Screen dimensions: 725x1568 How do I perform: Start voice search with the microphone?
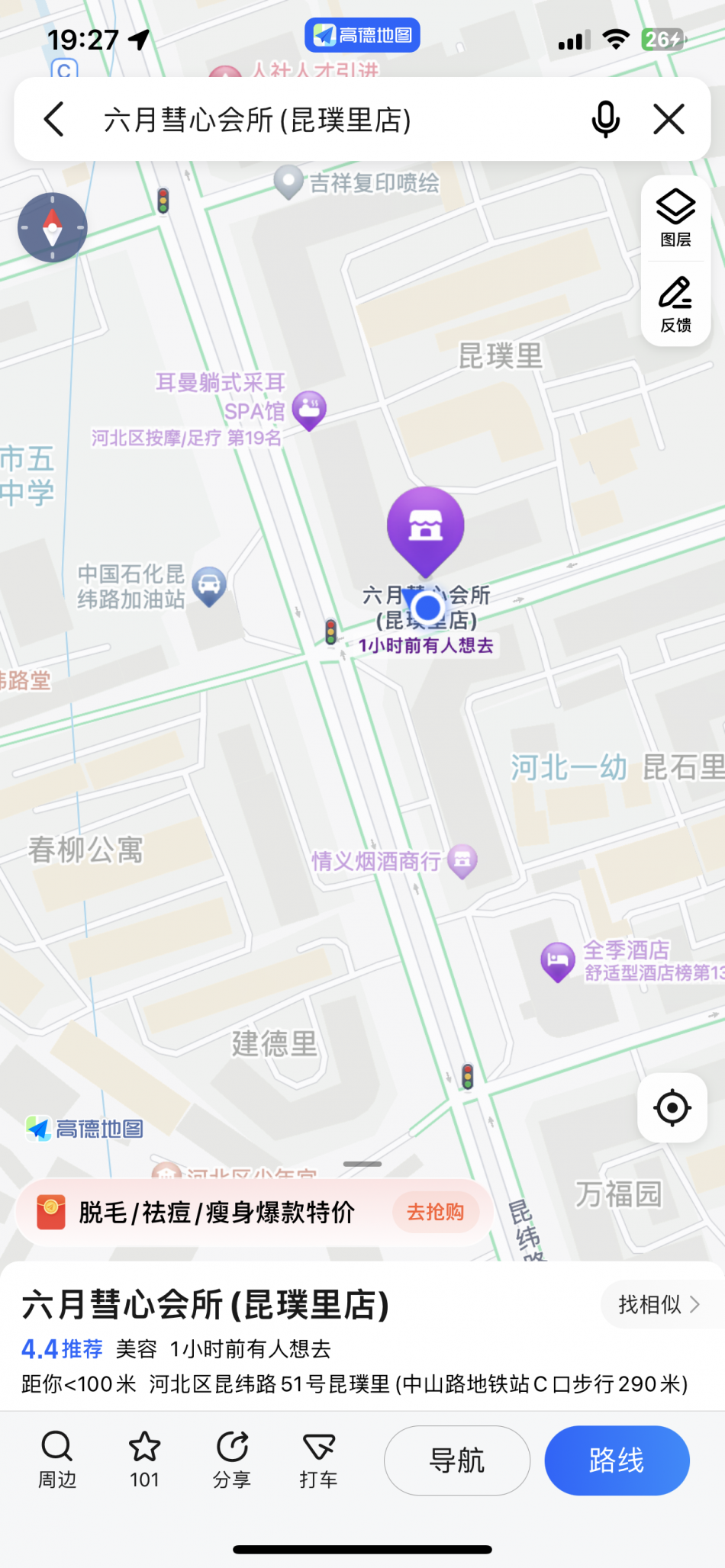605,120
